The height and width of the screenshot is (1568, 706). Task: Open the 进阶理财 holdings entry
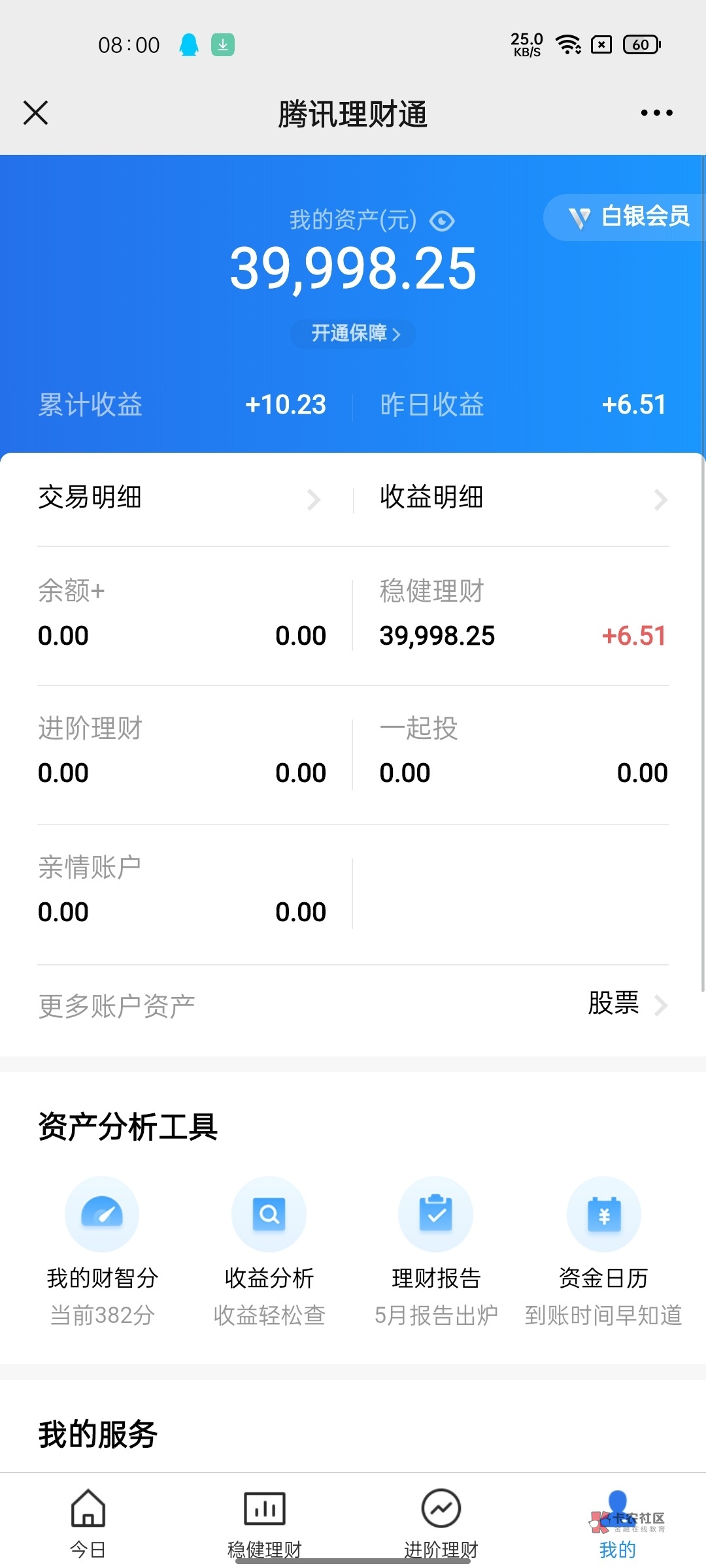pyautogui.click(x=182, y=751)
